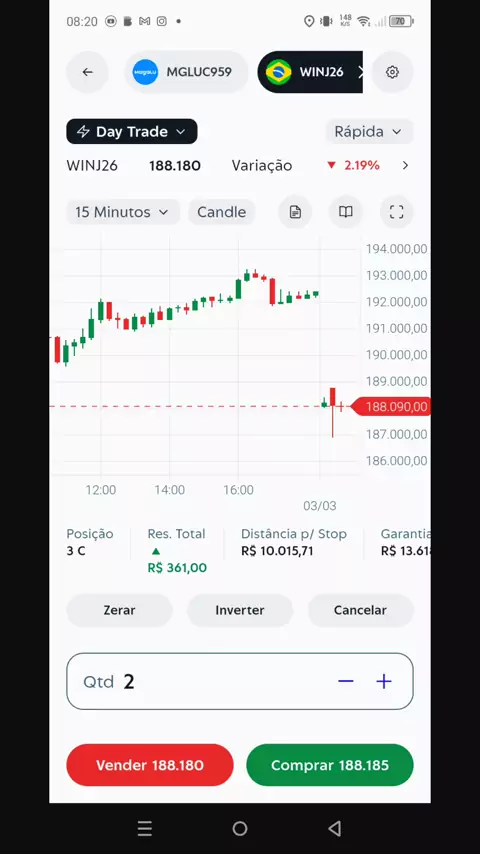Change the 15 Minutos timeframe
This screenshot has width=480, height=854.
pyautogui.click(x=123, y=212)
